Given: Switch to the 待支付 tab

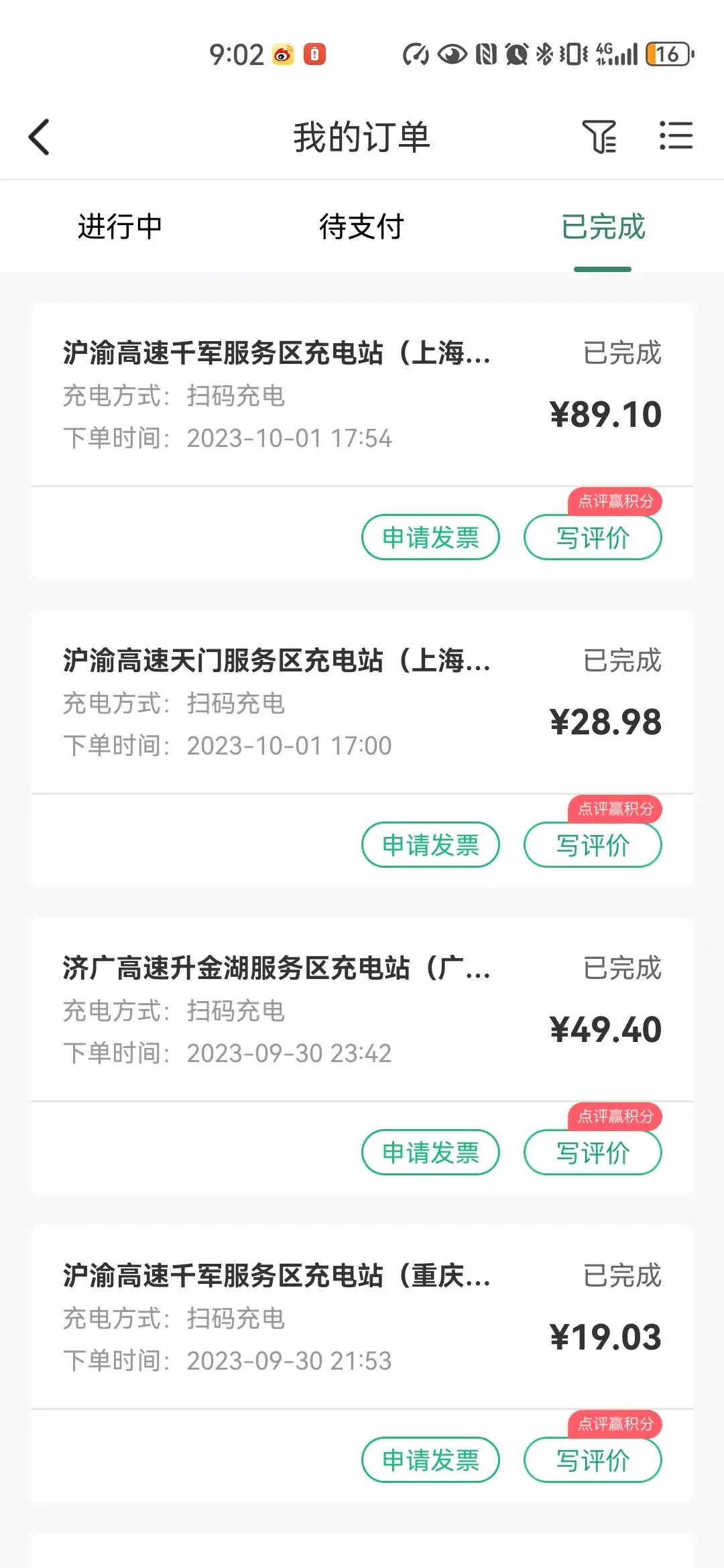Looking at the screenshot, I should (x=361, y=226).
